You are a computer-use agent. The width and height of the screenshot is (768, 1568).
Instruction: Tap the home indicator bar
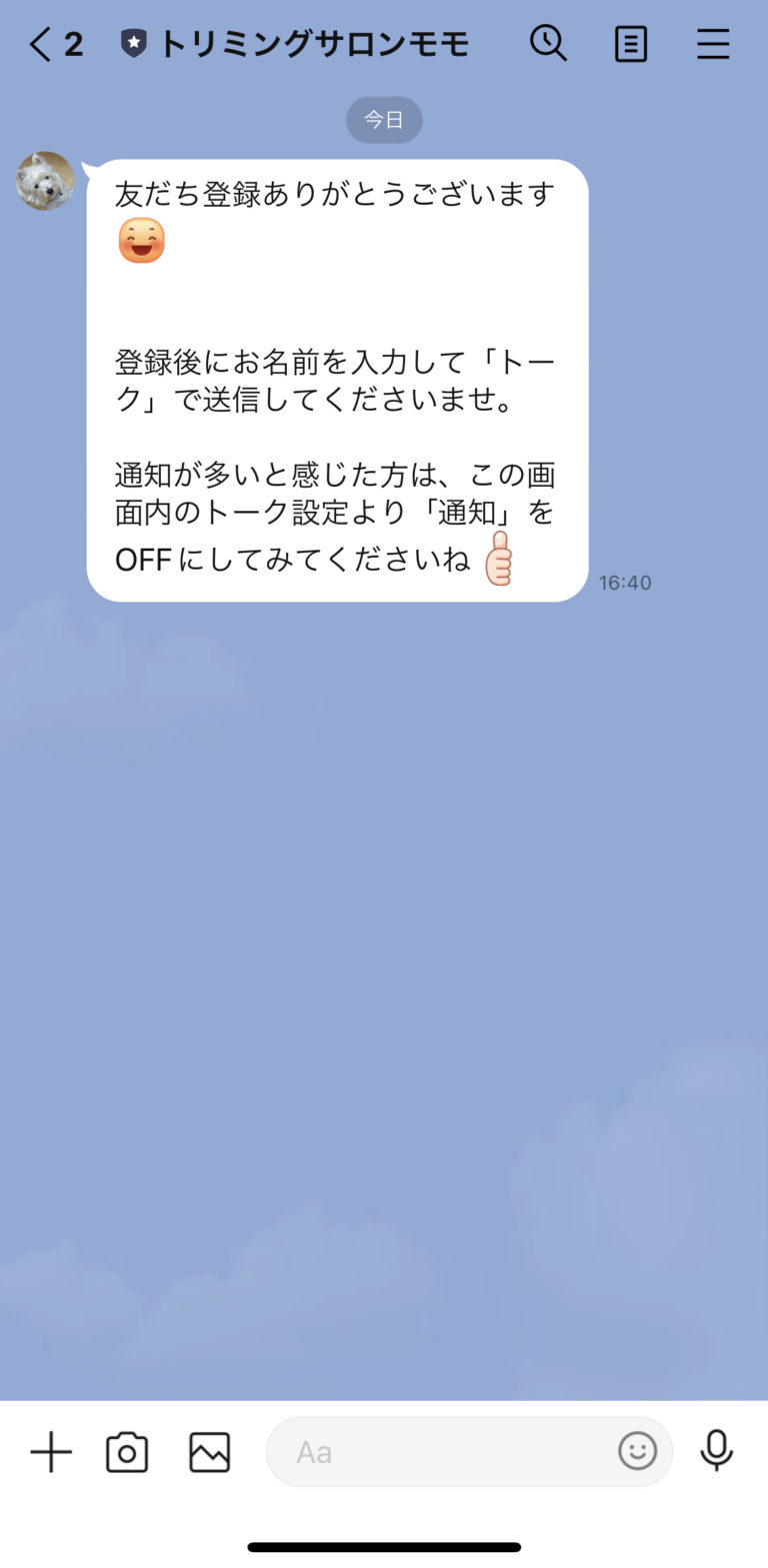(384, 1546)
